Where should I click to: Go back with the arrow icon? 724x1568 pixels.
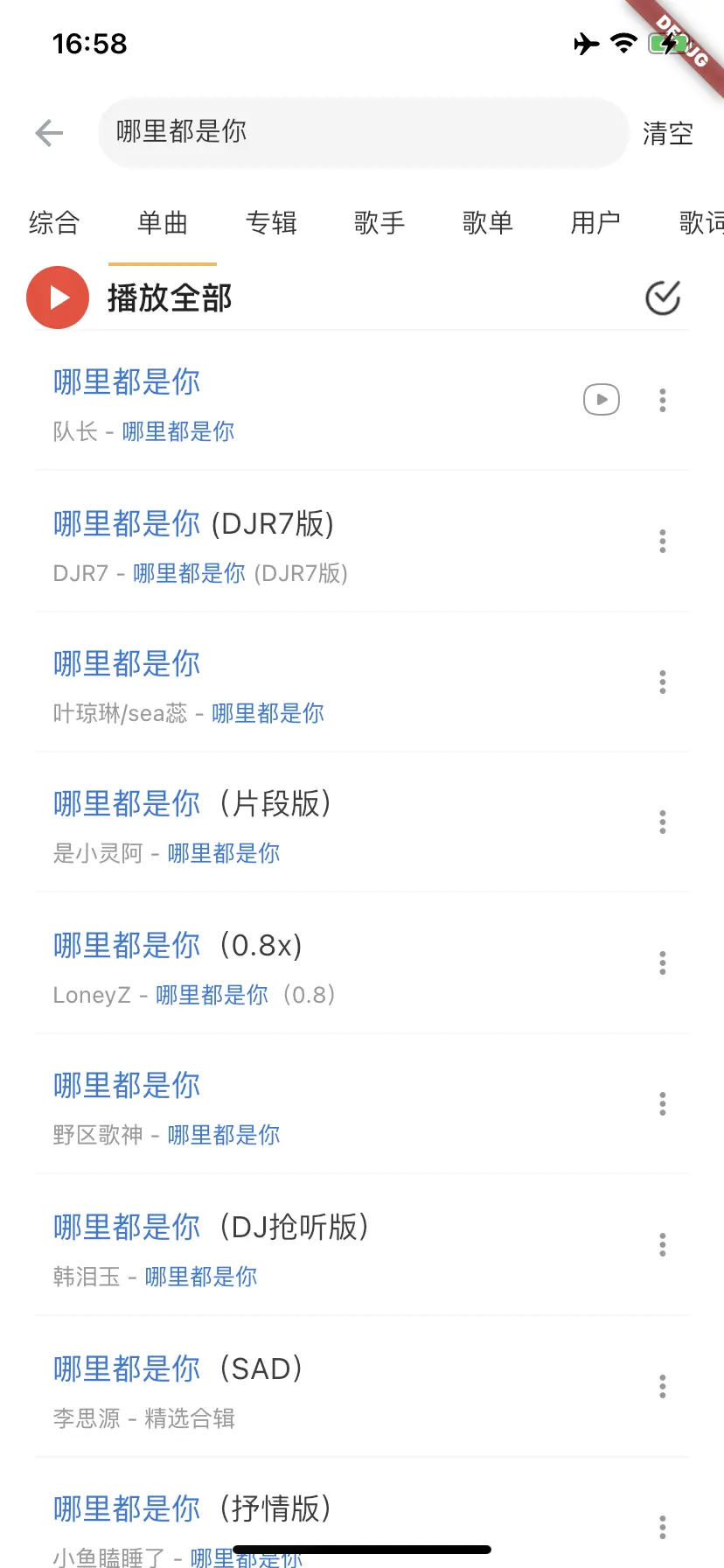pyautogui.click(x=49, y=133)
